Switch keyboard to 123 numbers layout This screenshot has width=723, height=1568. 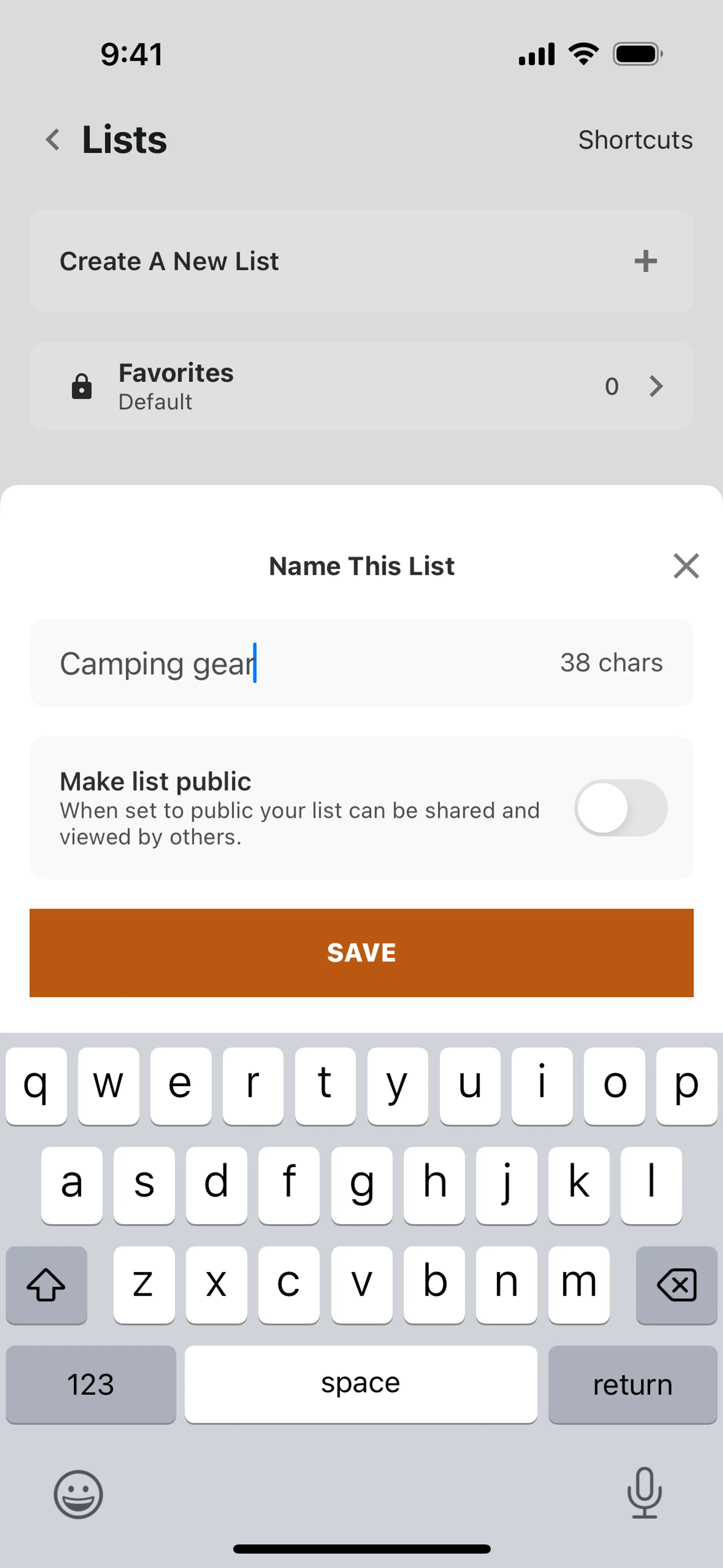[91, 1385]
